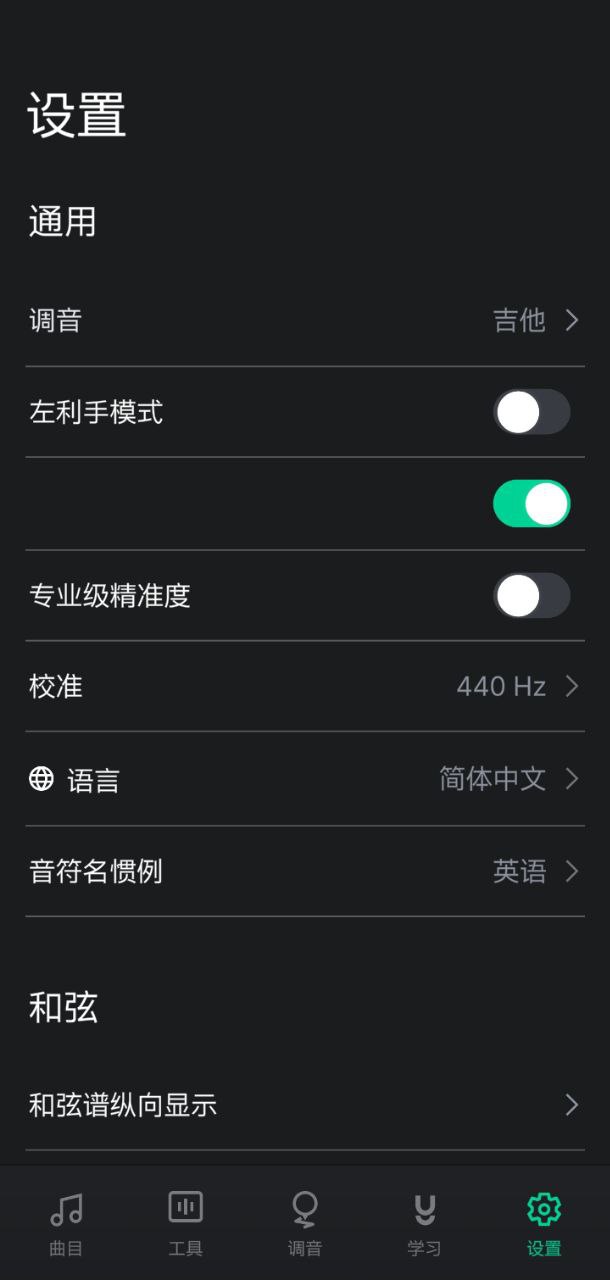Turn off the unlabeled green switch
The width and height of the screenshot is (610, 1280).
531,503
